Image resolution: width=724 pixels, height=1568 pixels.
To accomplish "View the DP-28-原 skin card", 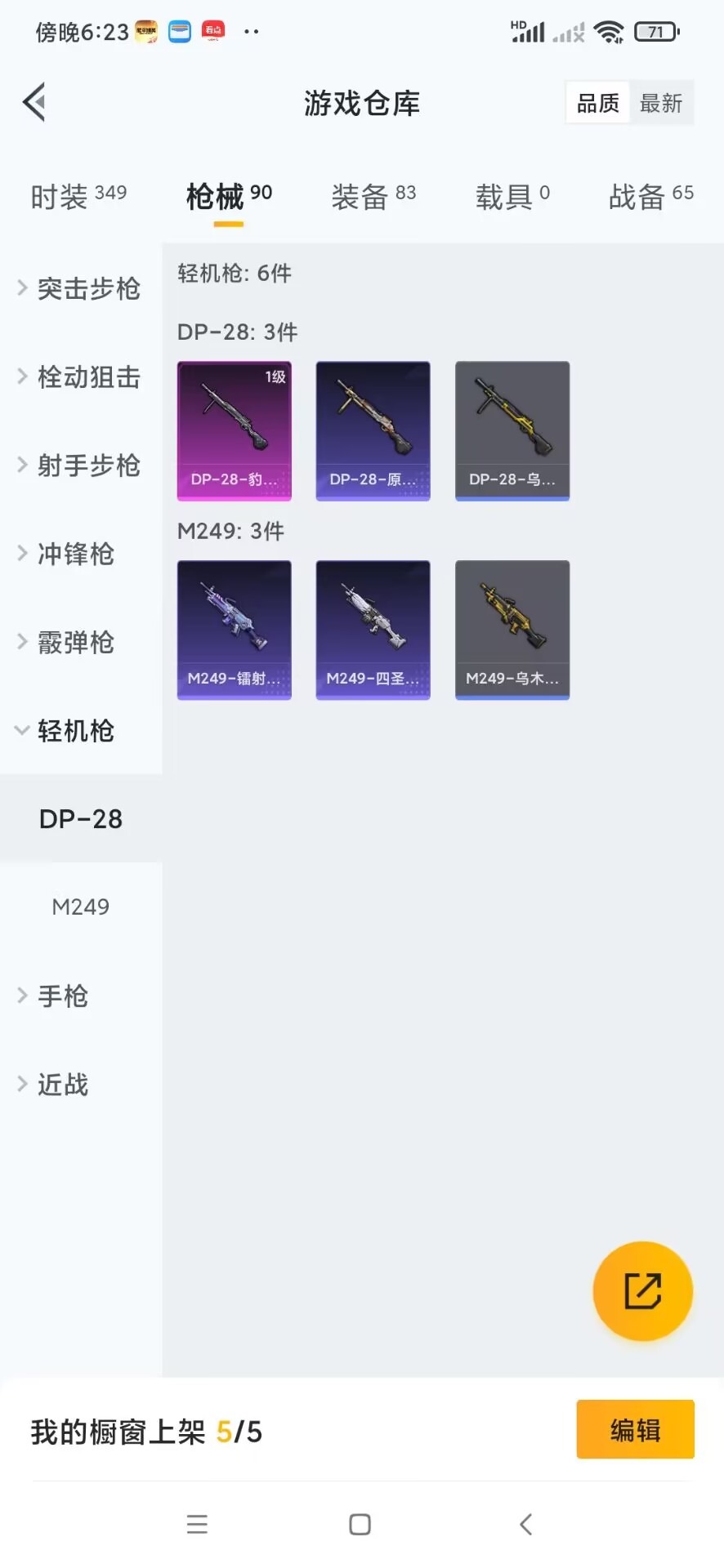I will pyautogui.click(x=373, y=430).
